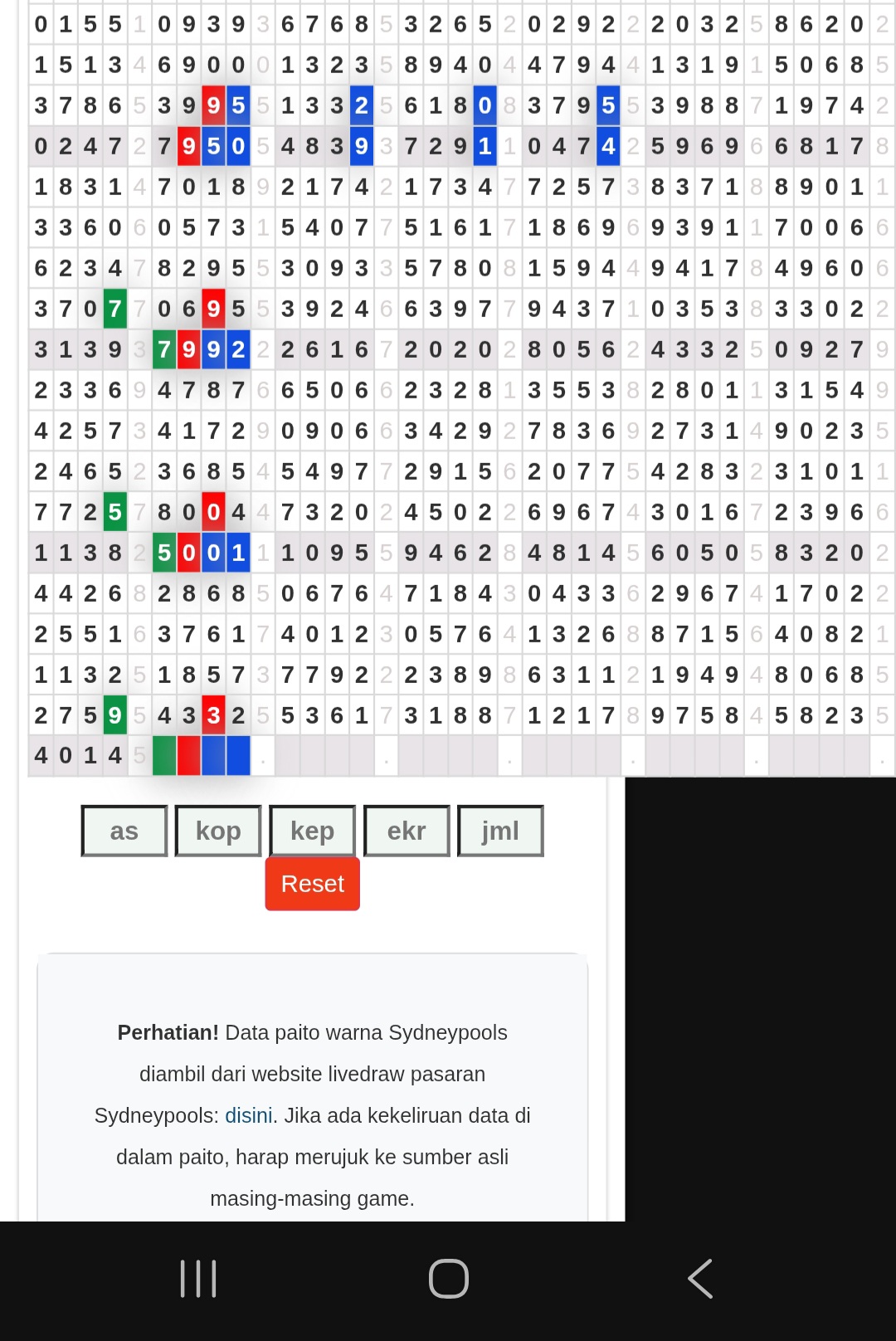Go to the home screen
This screenshot has height=1341, width=896.
coord(448,1278)
